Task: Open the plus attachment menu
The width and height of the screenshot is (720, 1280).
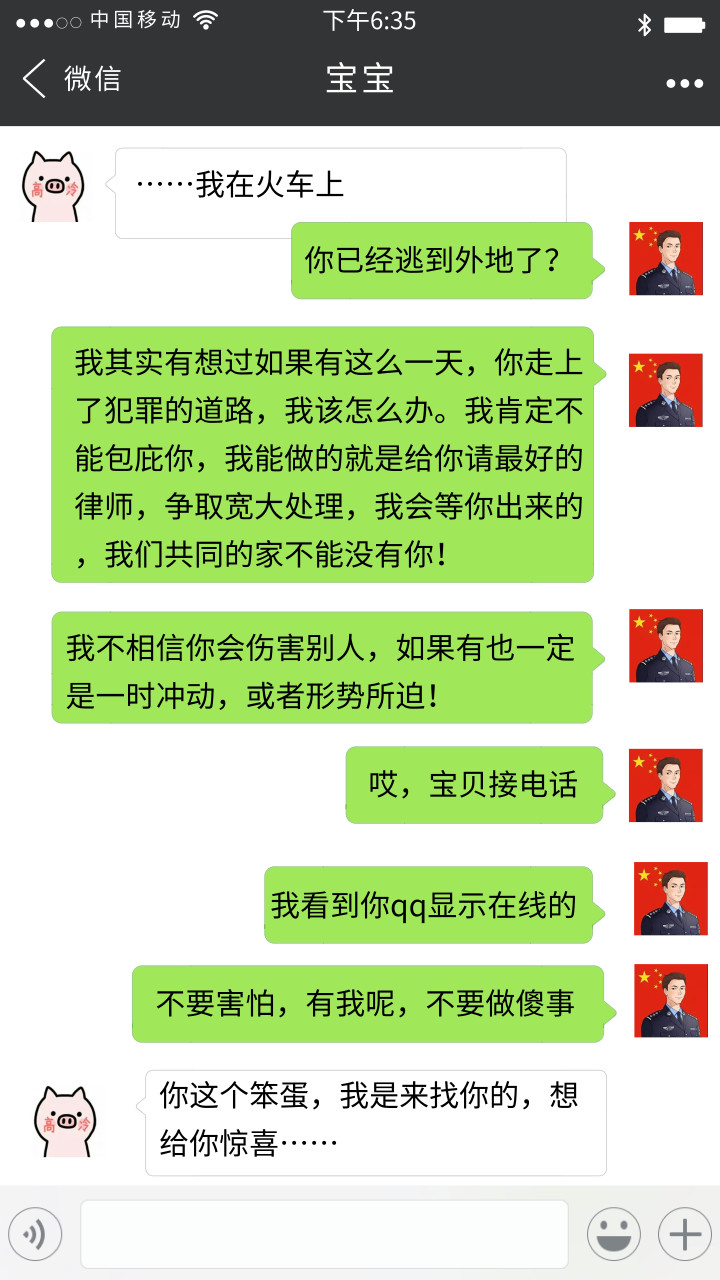Action: click(685, 1234)
